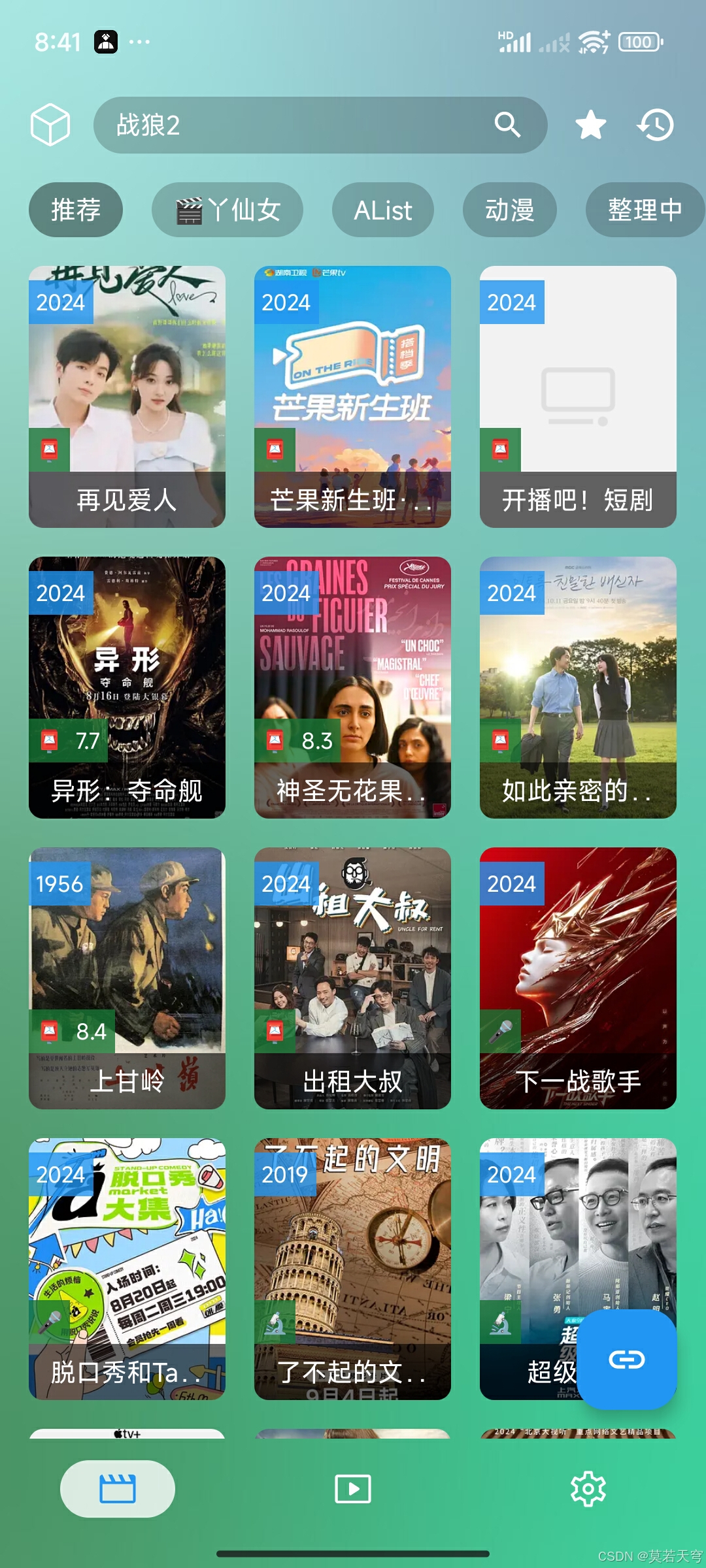Image resolution: width=706 pixels, height=1568 pixels.
Task: Open the 出租大叔 card
Action: click(x=352, y=977)
